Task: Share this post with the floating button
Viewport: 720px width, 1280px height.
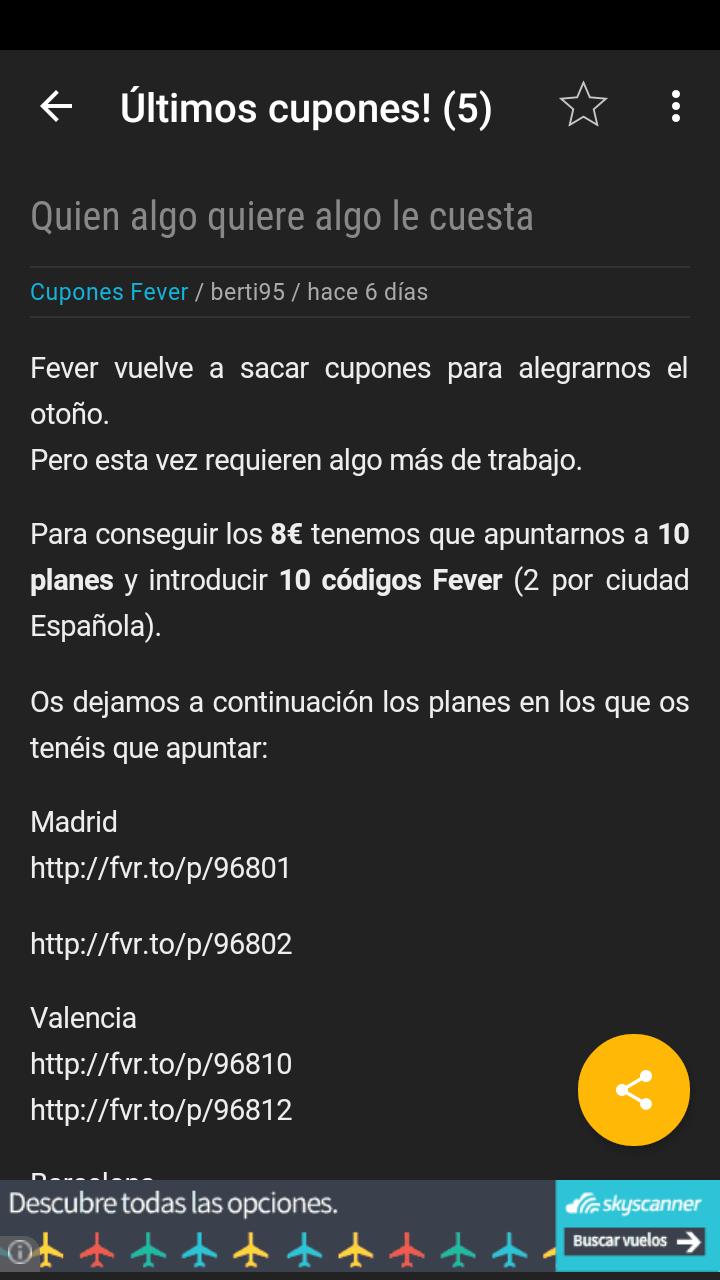Action: pos(634,1090)
